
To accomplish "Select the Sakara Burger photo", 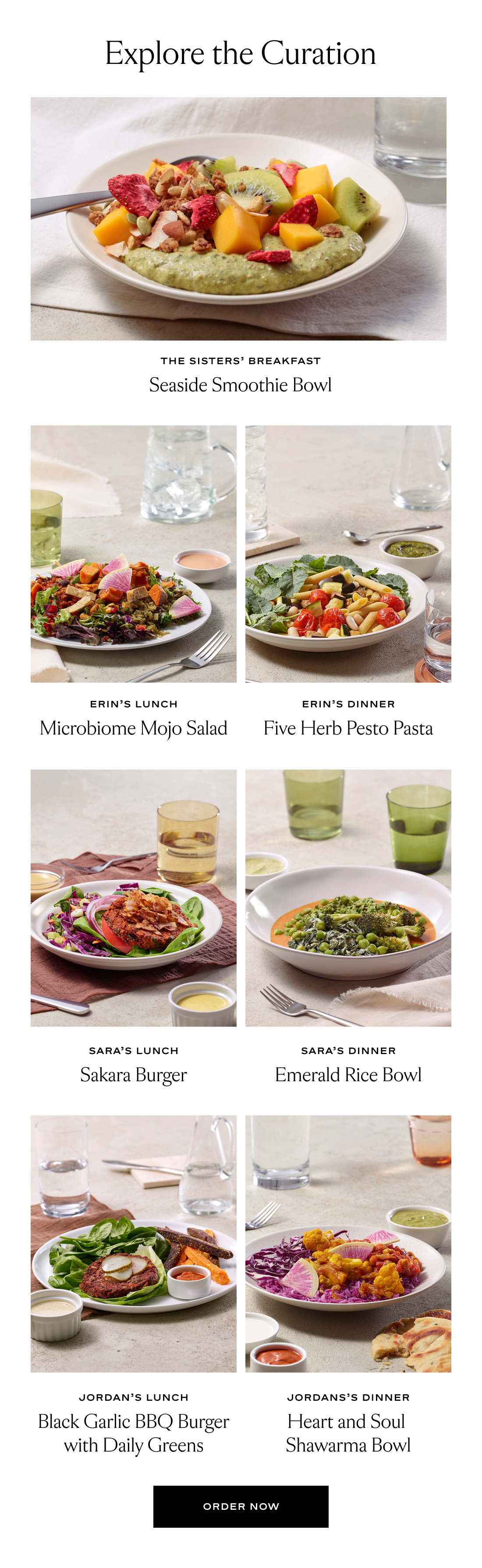I will [x=134, y=898].
